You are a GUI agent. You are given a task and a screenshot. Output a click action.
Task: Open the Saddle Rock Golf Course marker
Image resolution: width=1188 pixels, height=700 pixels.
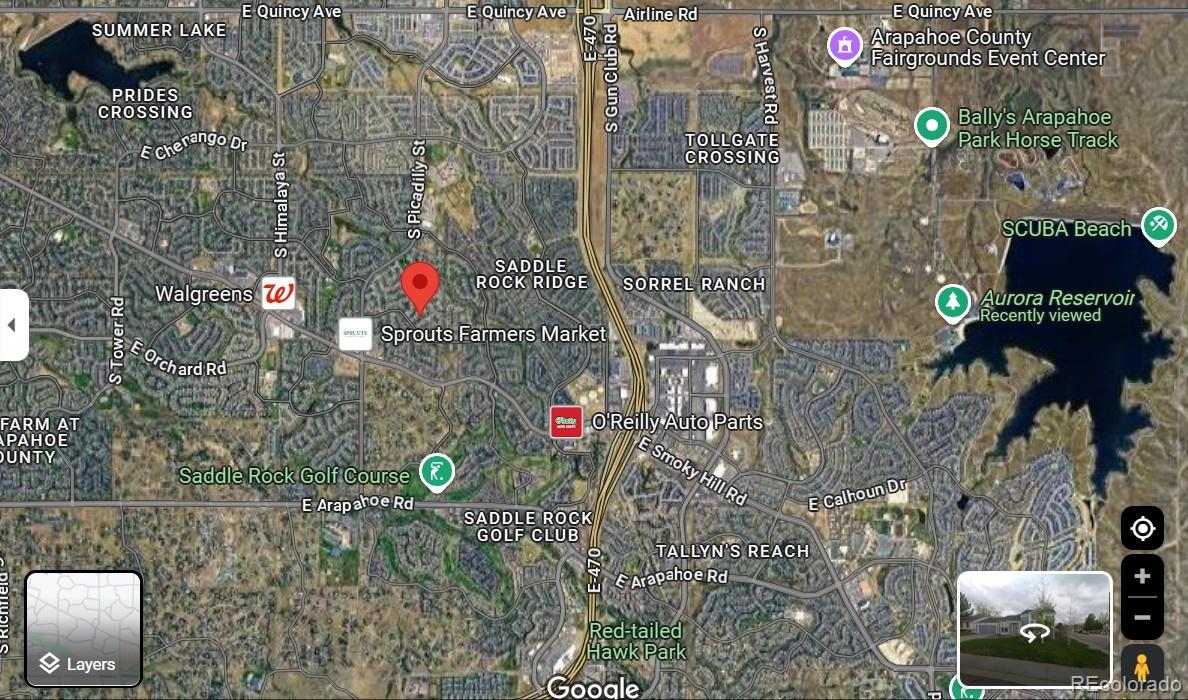pos(437,471)
